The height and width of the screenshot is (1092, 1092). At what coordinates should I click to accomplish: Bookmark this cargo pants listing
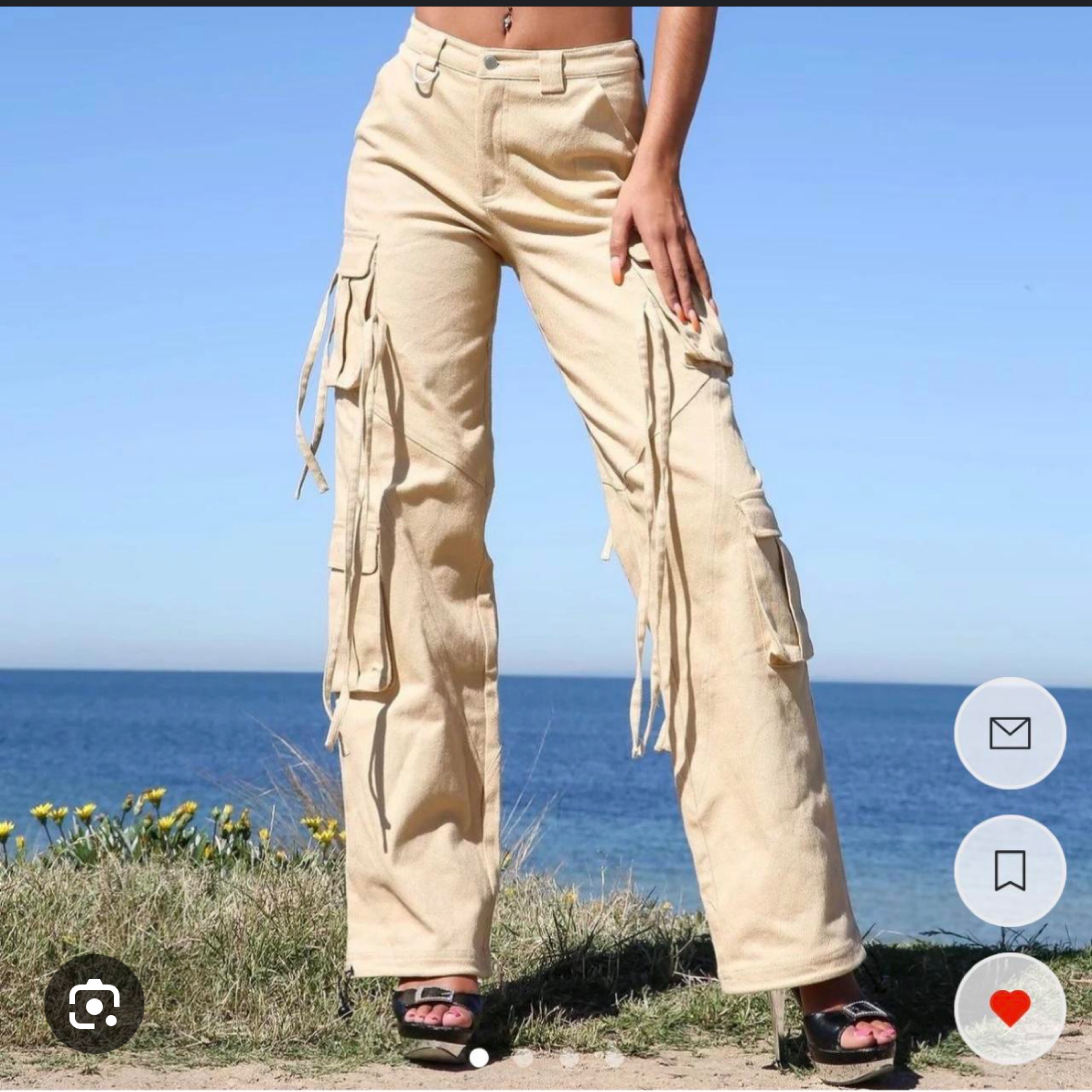coord(1009,870)
